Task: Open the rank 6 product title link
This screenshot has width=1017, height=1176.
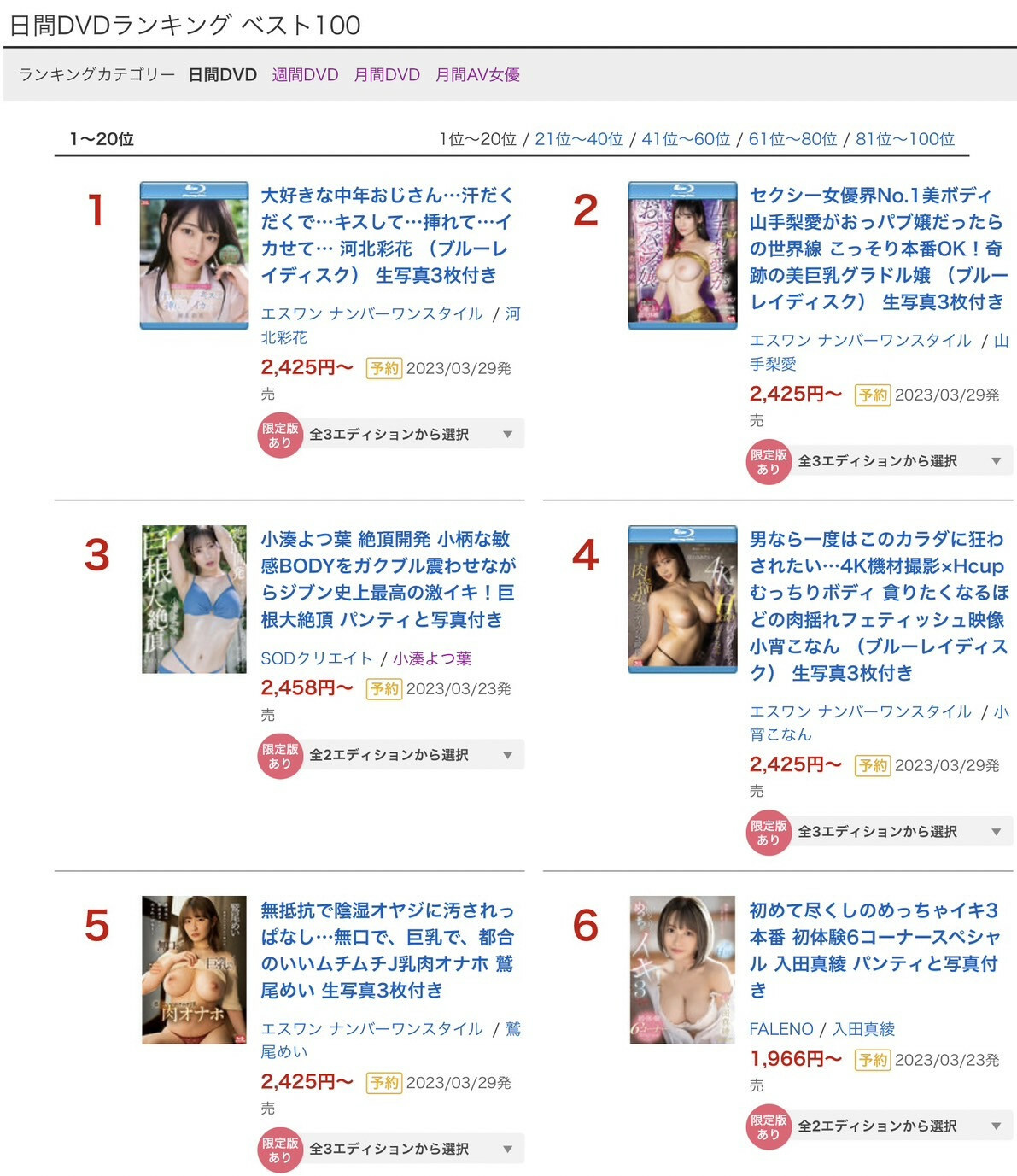Action: click(873, 950)
